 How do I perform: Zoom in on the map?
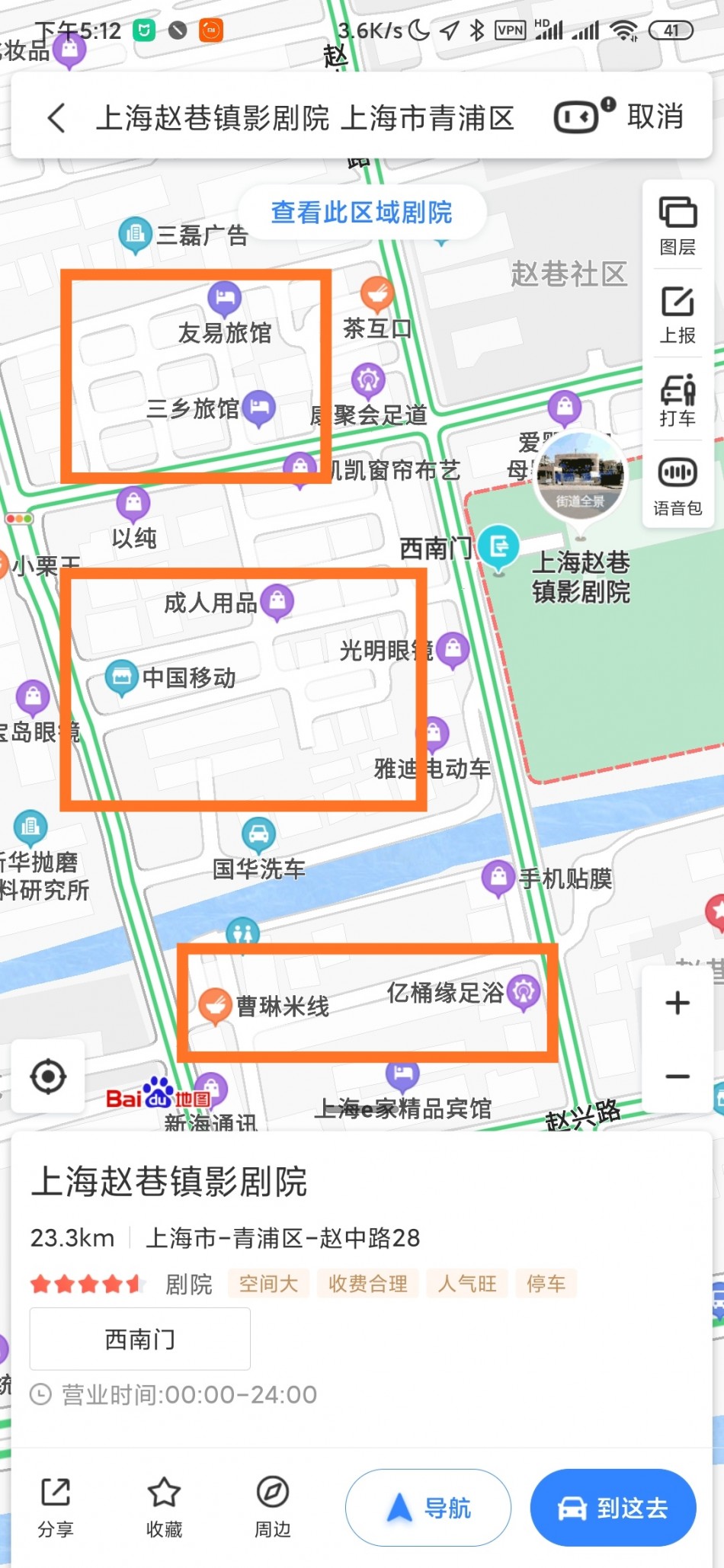tap(678, 1003)
